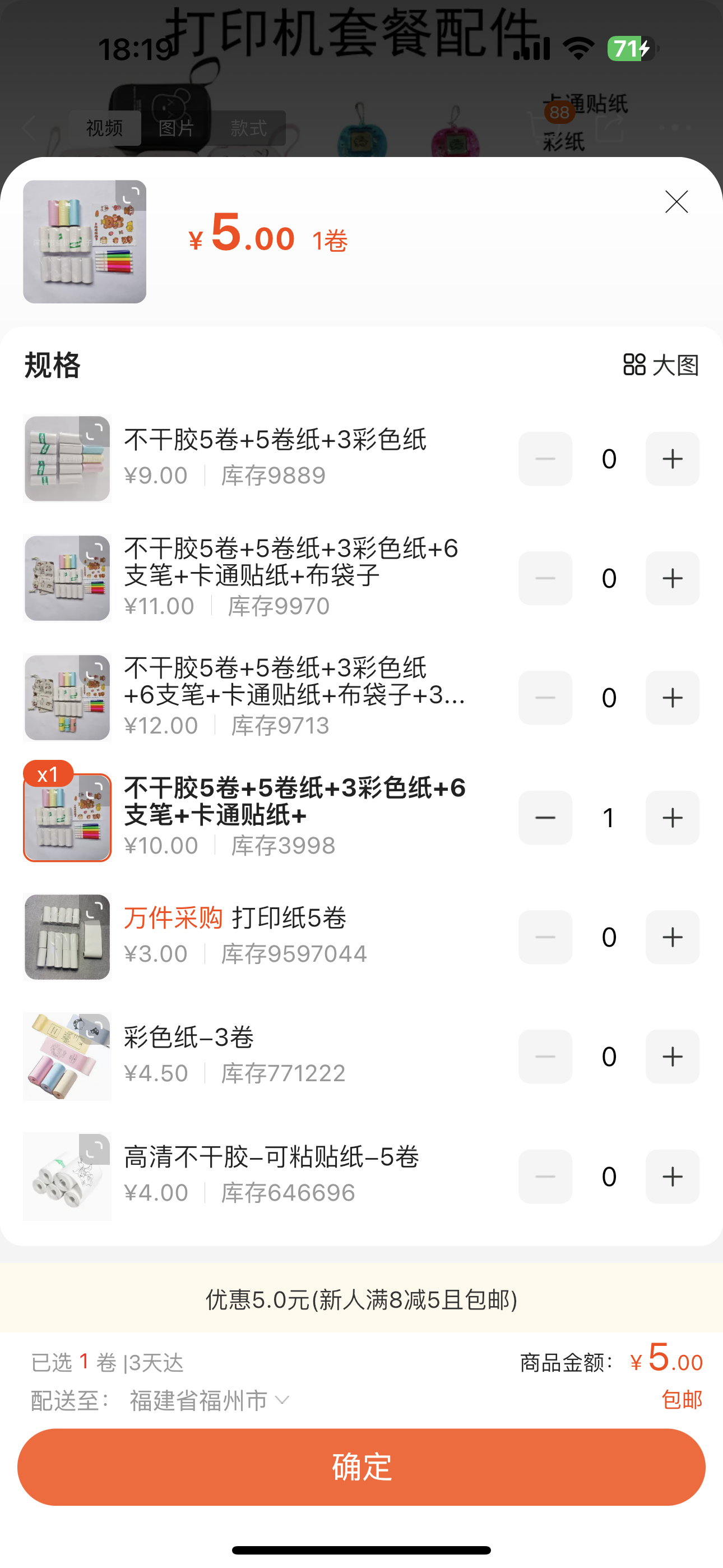The height and width of the screenshot is (1568, 723).
Task: Increase quantity of the selected ¥10.00 bundle
Action: click(672, 818)
